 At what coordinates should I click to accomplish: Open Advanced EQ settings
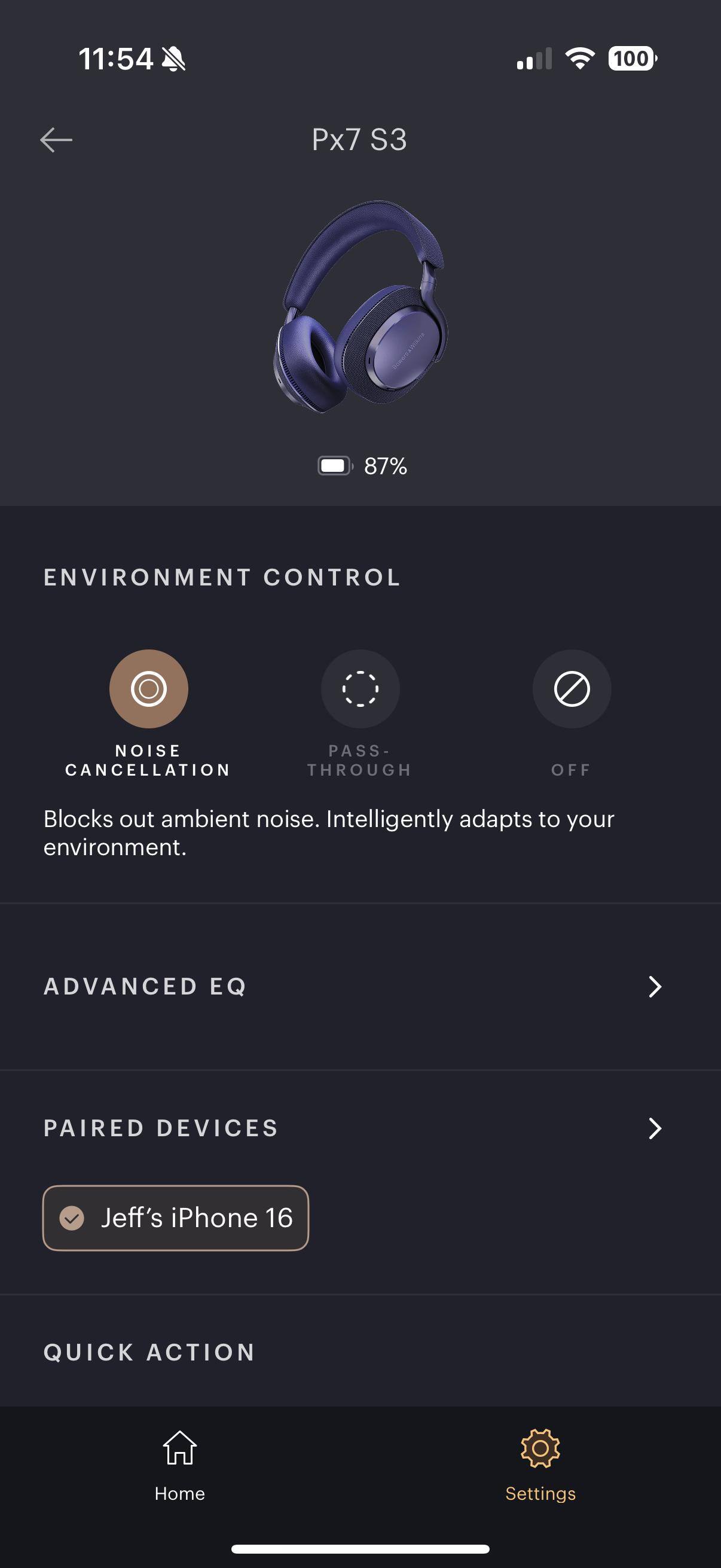(x=360, y=987)
